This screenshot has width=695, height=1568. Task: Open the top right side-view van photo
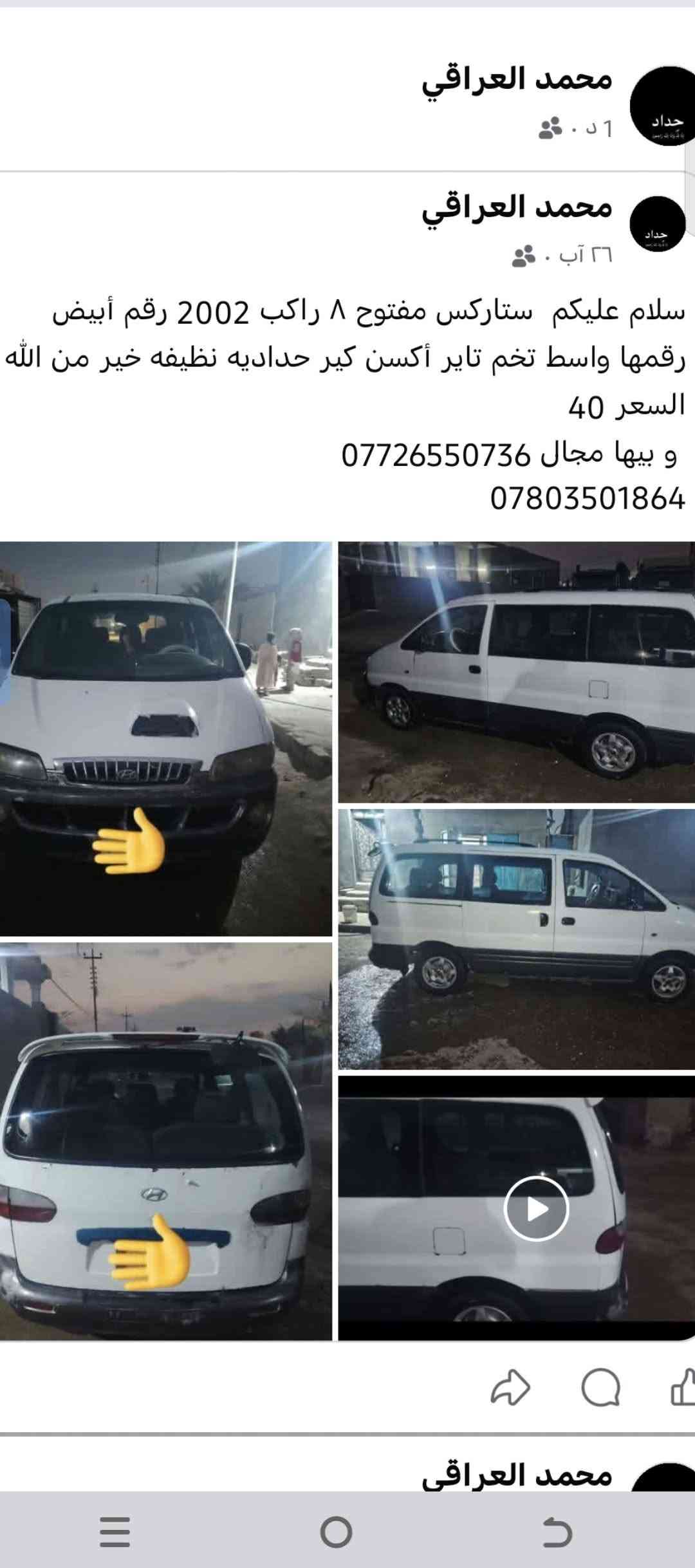(x=517, y=672)
